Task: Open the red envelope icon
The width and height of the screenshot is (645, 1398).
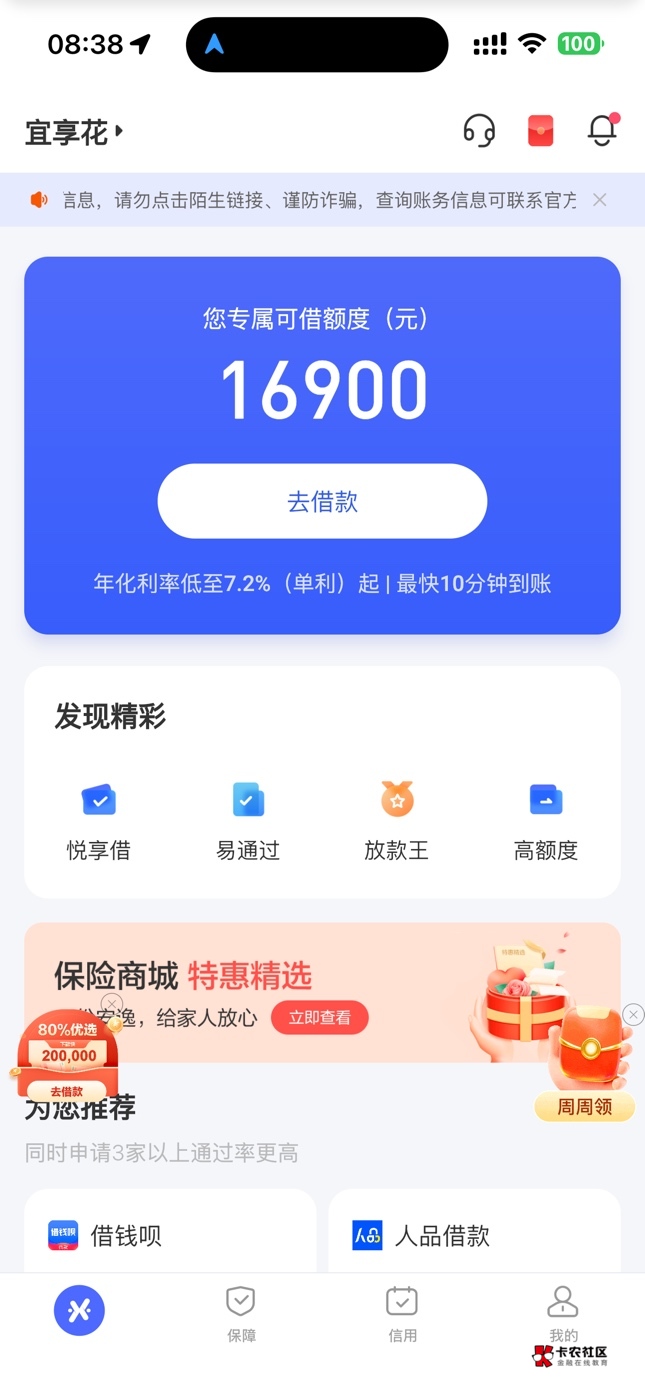Action: coord(540,131)
